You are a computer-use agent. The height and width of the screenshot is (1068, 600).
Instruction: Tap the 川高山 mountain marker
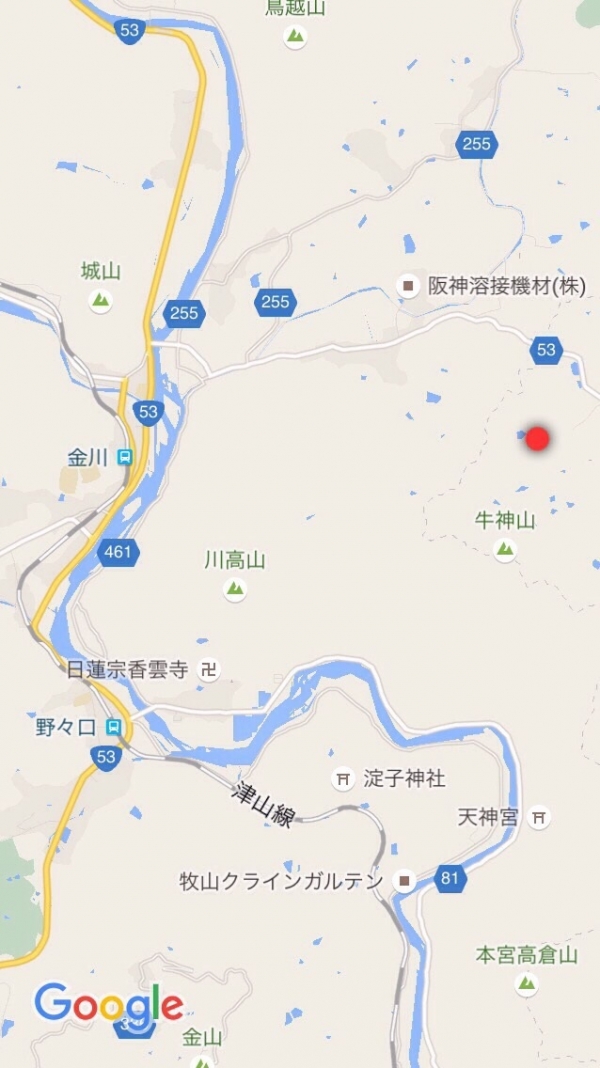point(235,589)
